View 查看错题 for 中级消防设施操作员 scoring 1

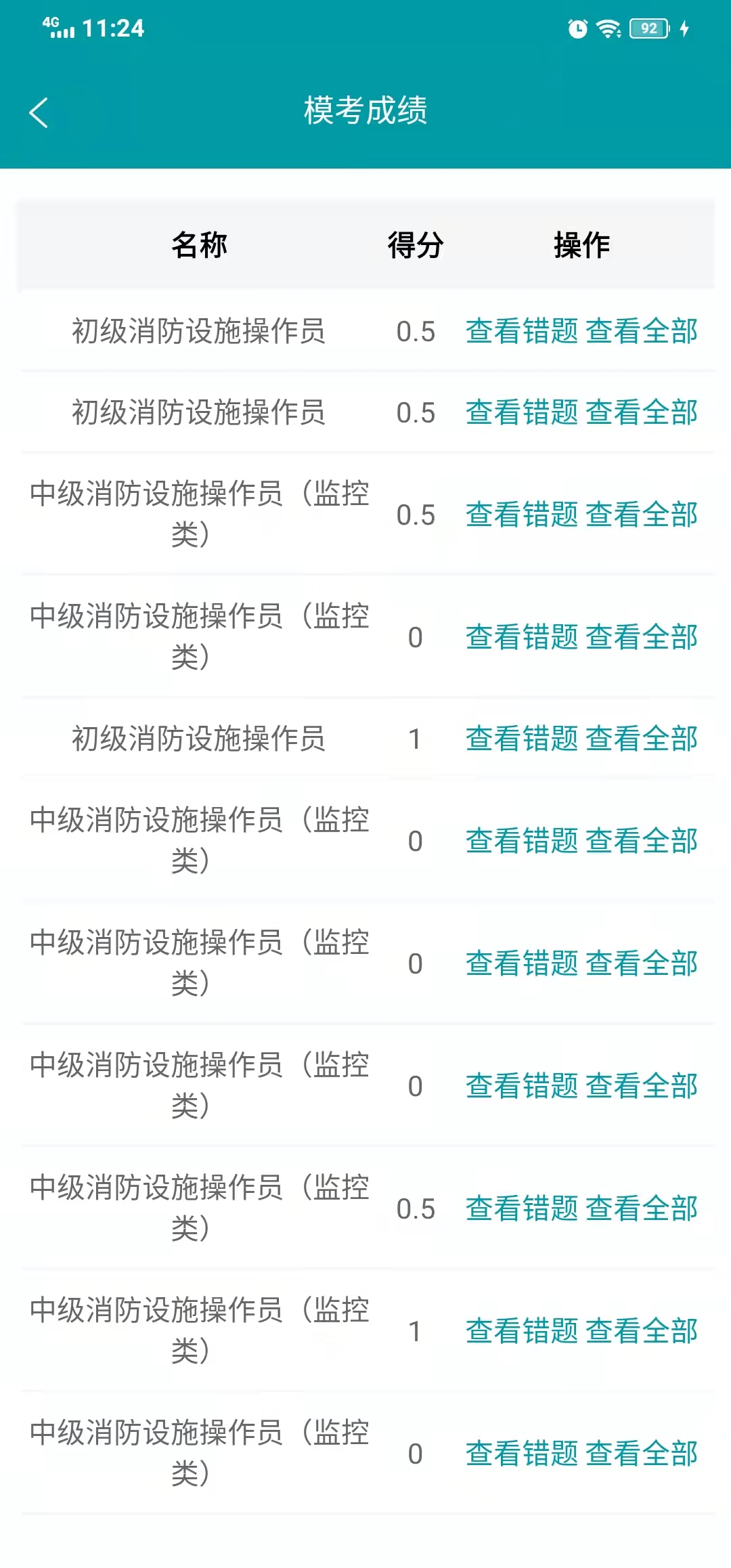(x=522, y=1331)
